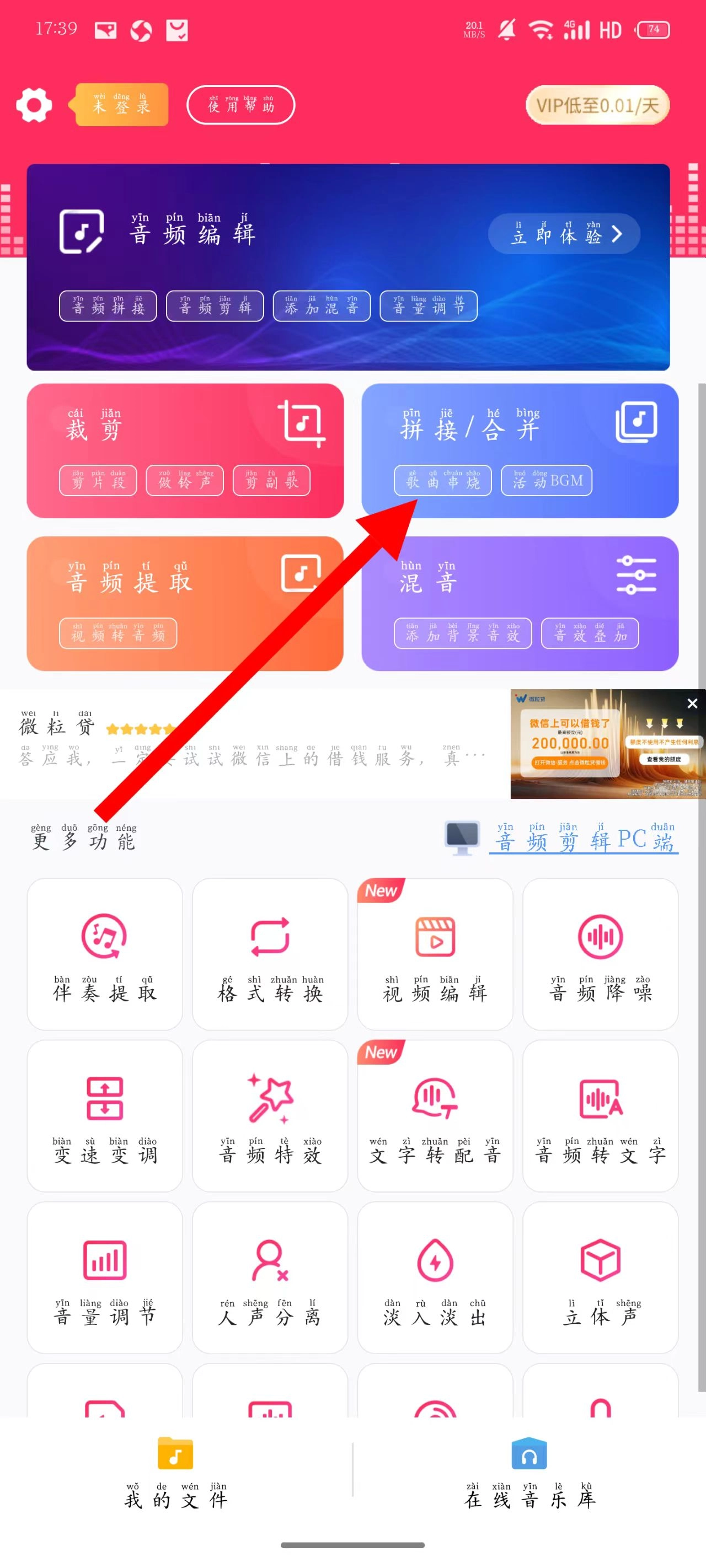Image resolution: width=706 pixels, height=1568 pixels.
Task: Open 使用帮助 for usage help
Action: click(240, 105)
